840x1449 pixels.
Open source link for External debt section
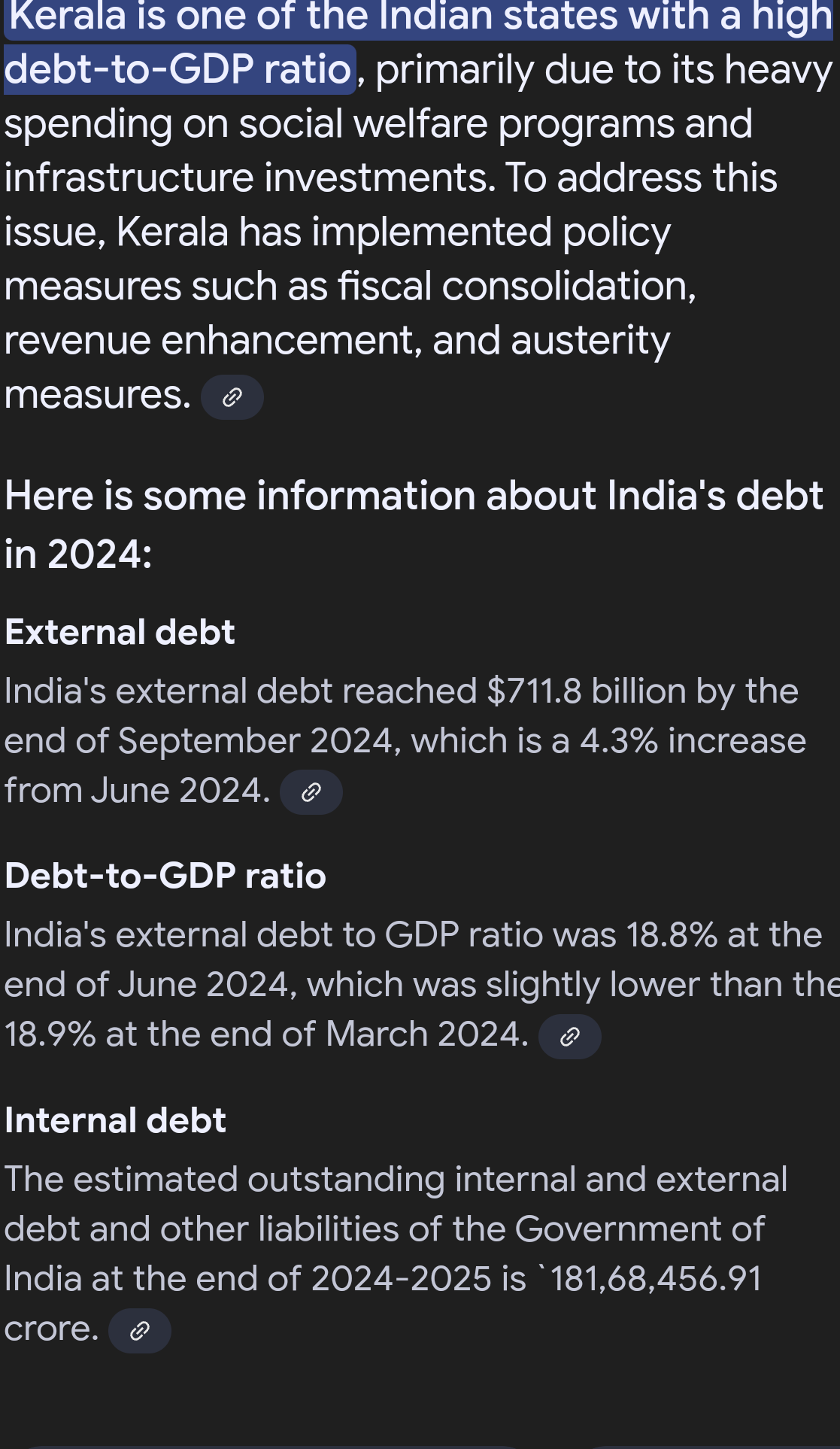click(311, 792)
